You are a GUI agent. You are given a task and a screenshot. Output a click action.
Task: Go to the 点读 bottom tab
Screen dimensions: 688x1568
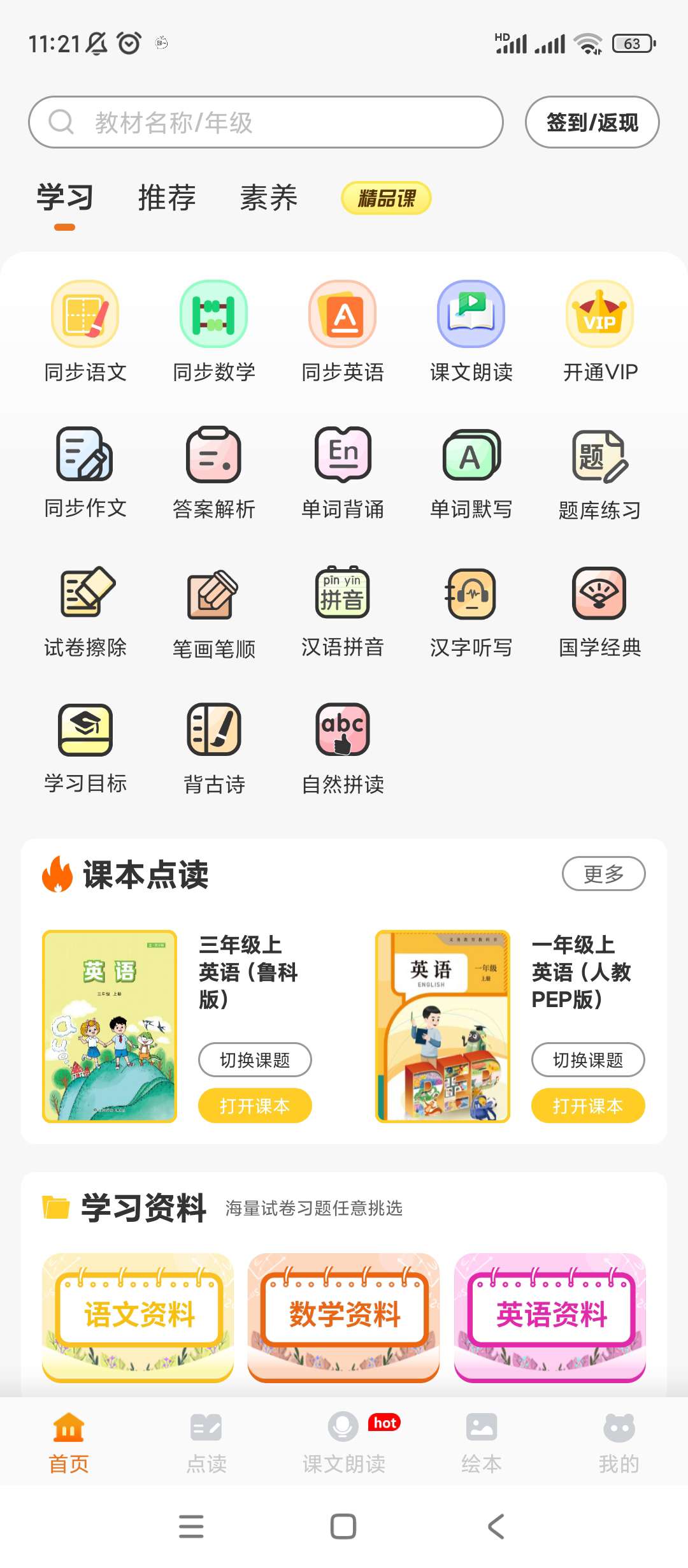[206, 1443]
